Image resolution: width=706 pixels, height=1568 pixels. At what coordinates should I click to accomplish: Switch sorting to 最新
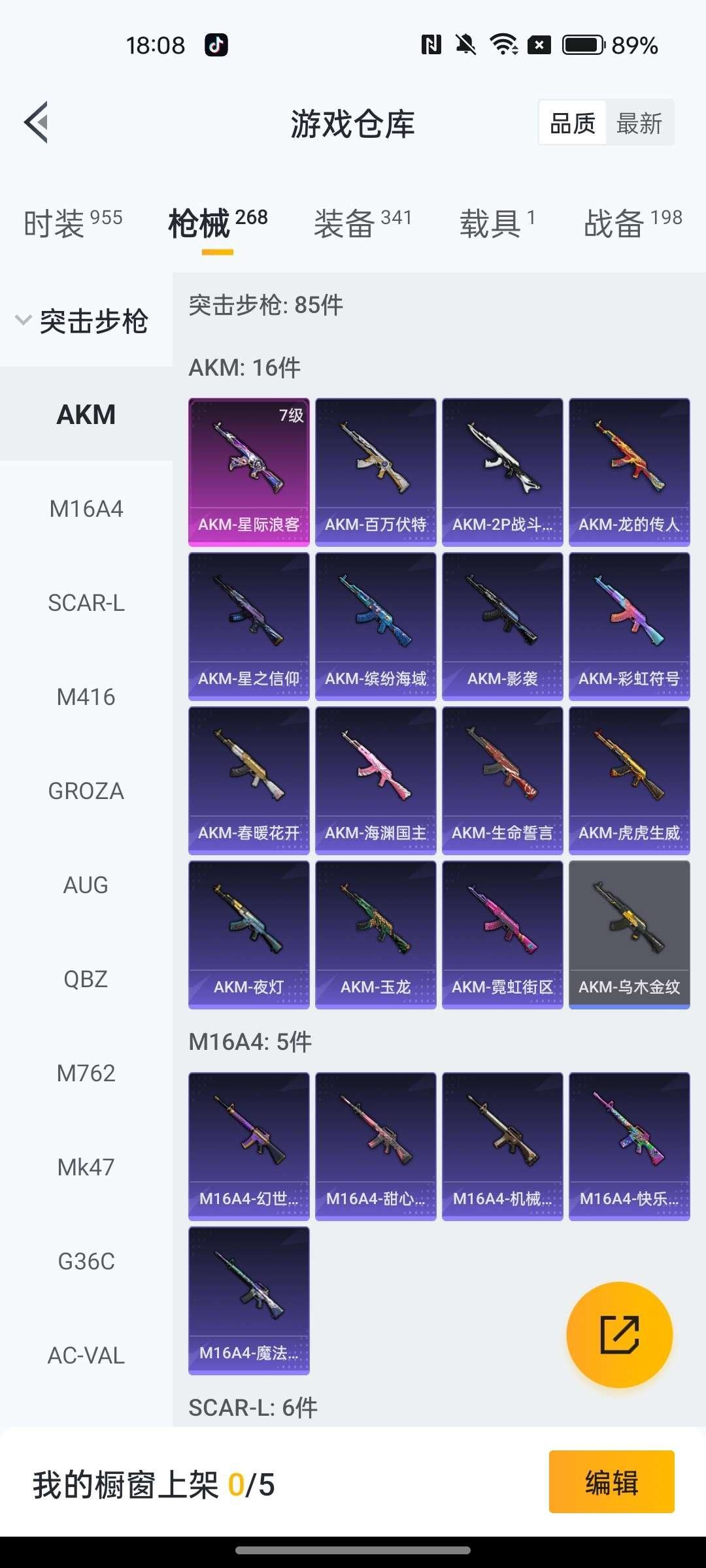pos(639,123)
